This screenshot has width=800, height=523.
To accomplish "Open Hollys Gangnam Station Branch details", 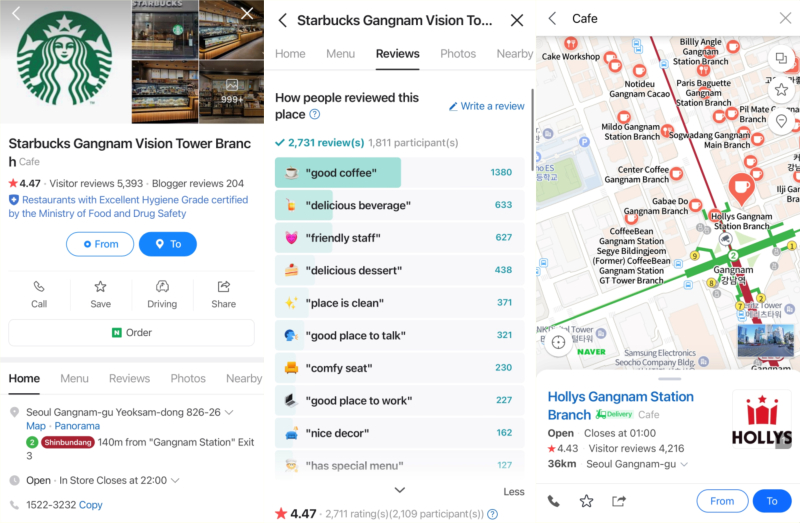I will pos(620,405).
